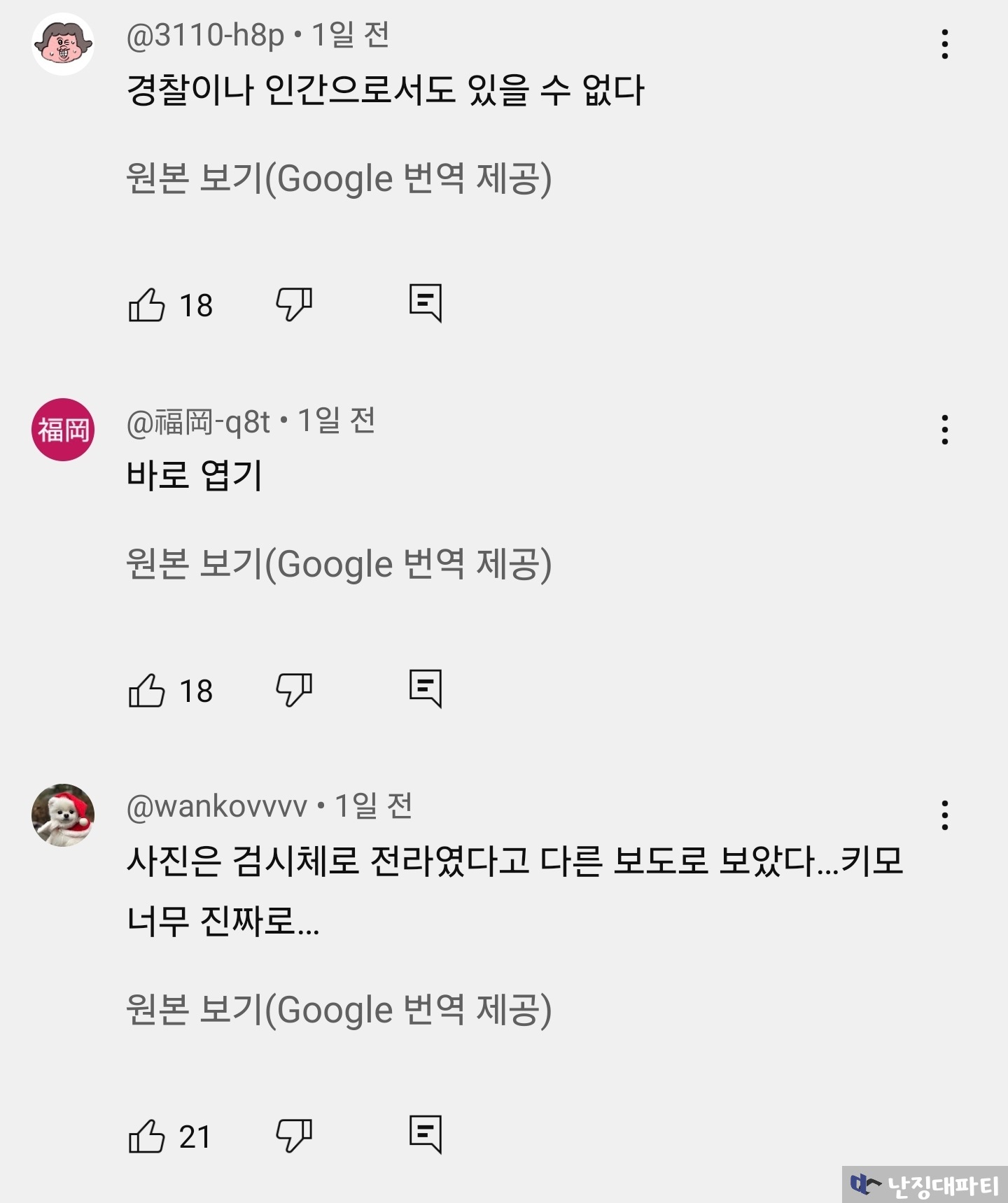Like the comment by @wankovvvv

click(146, 1137)
